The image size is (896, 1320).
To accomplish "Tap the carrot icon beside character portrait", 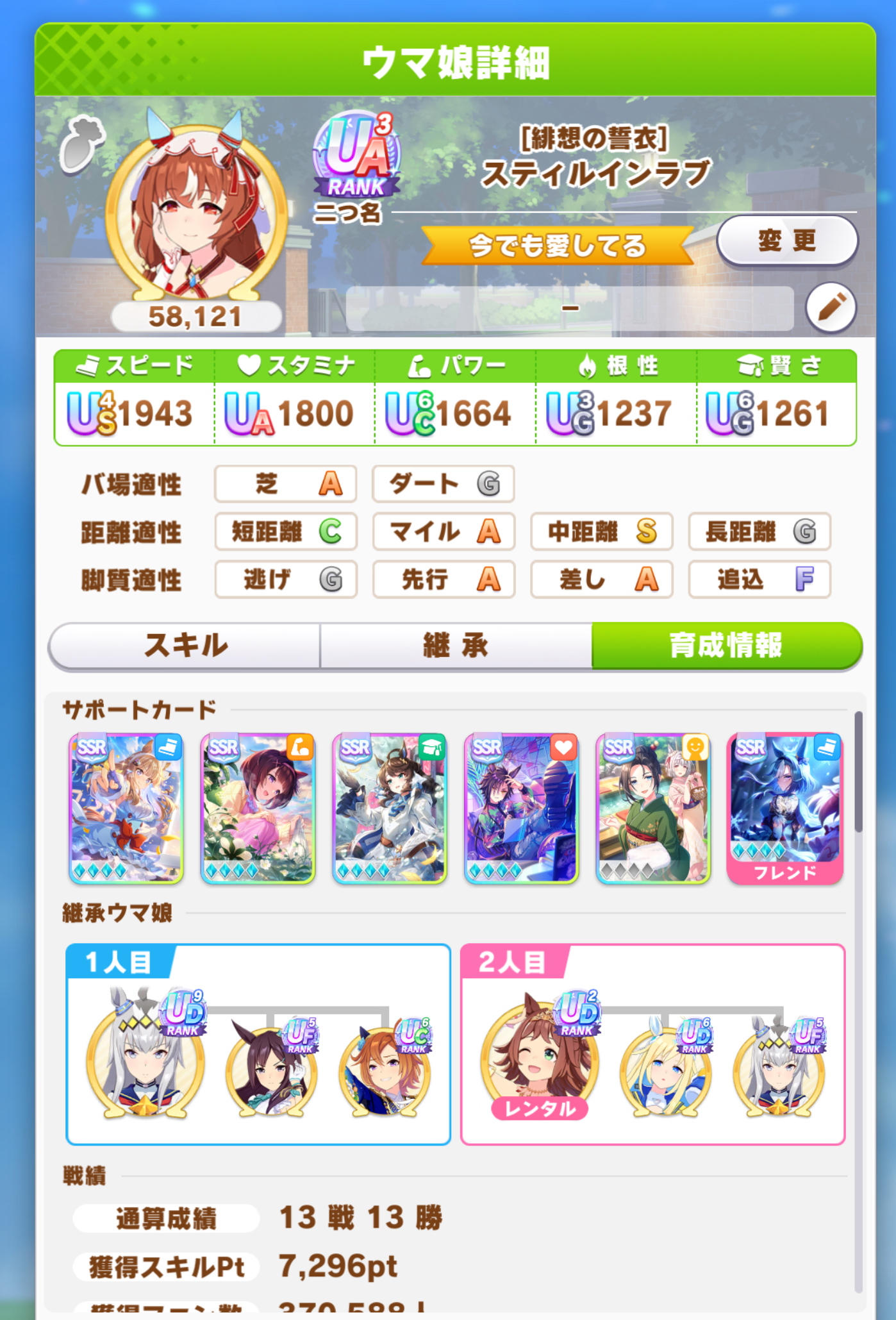I will click(x=81, y=146).
